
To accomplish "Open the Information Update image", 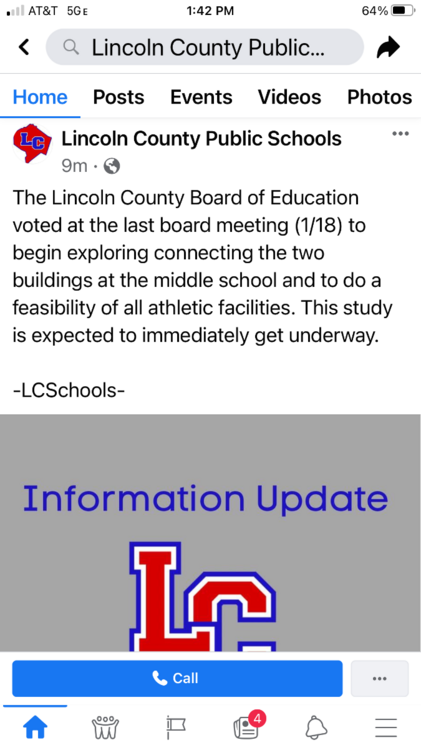I will point(210,533).
